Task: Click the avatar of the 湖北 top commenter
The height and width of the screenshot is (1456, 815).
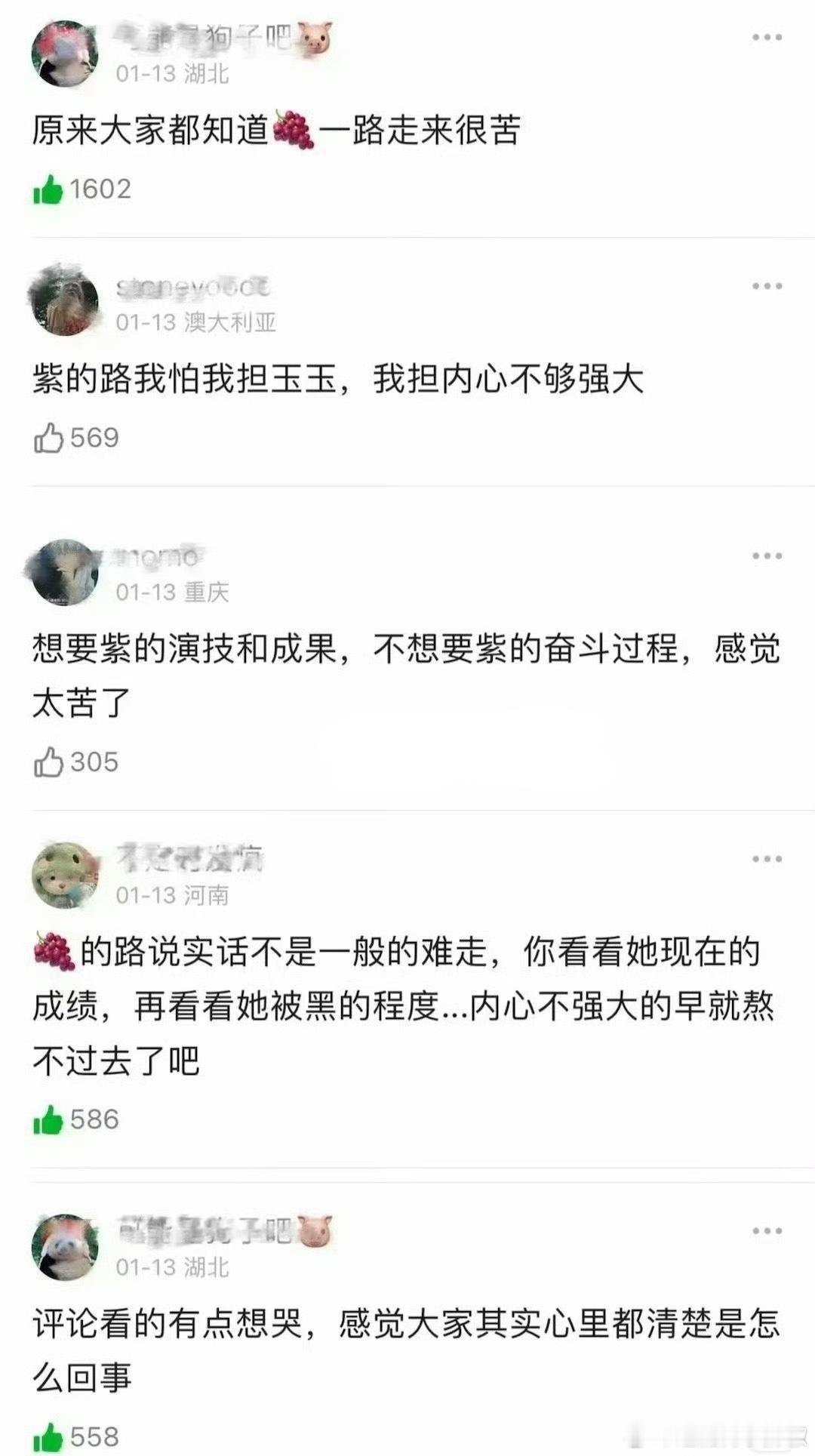Action: tap(66, 56)
